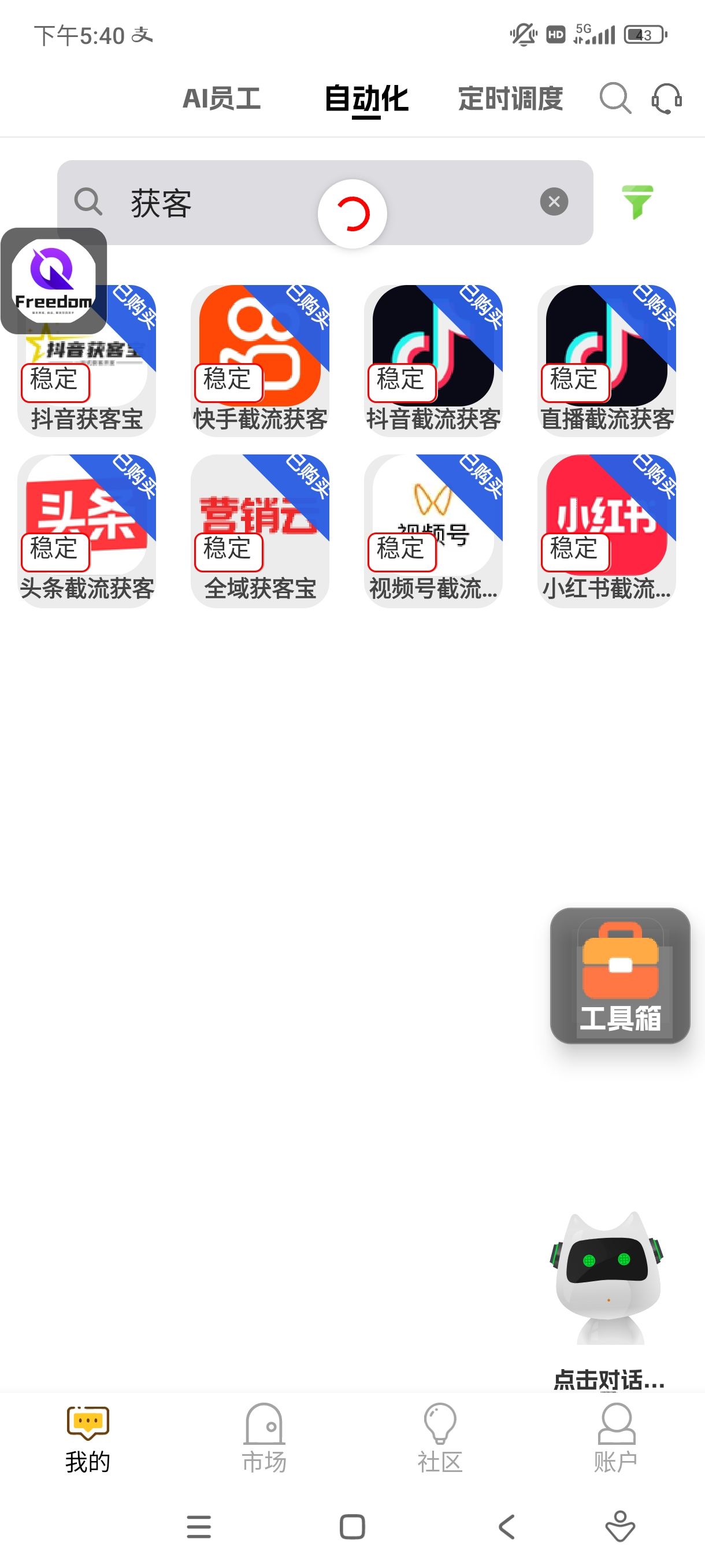Screen dimensions: 705x1568
Task: Open the 小红书截流 automation tile
Action: tap(606, 530)
